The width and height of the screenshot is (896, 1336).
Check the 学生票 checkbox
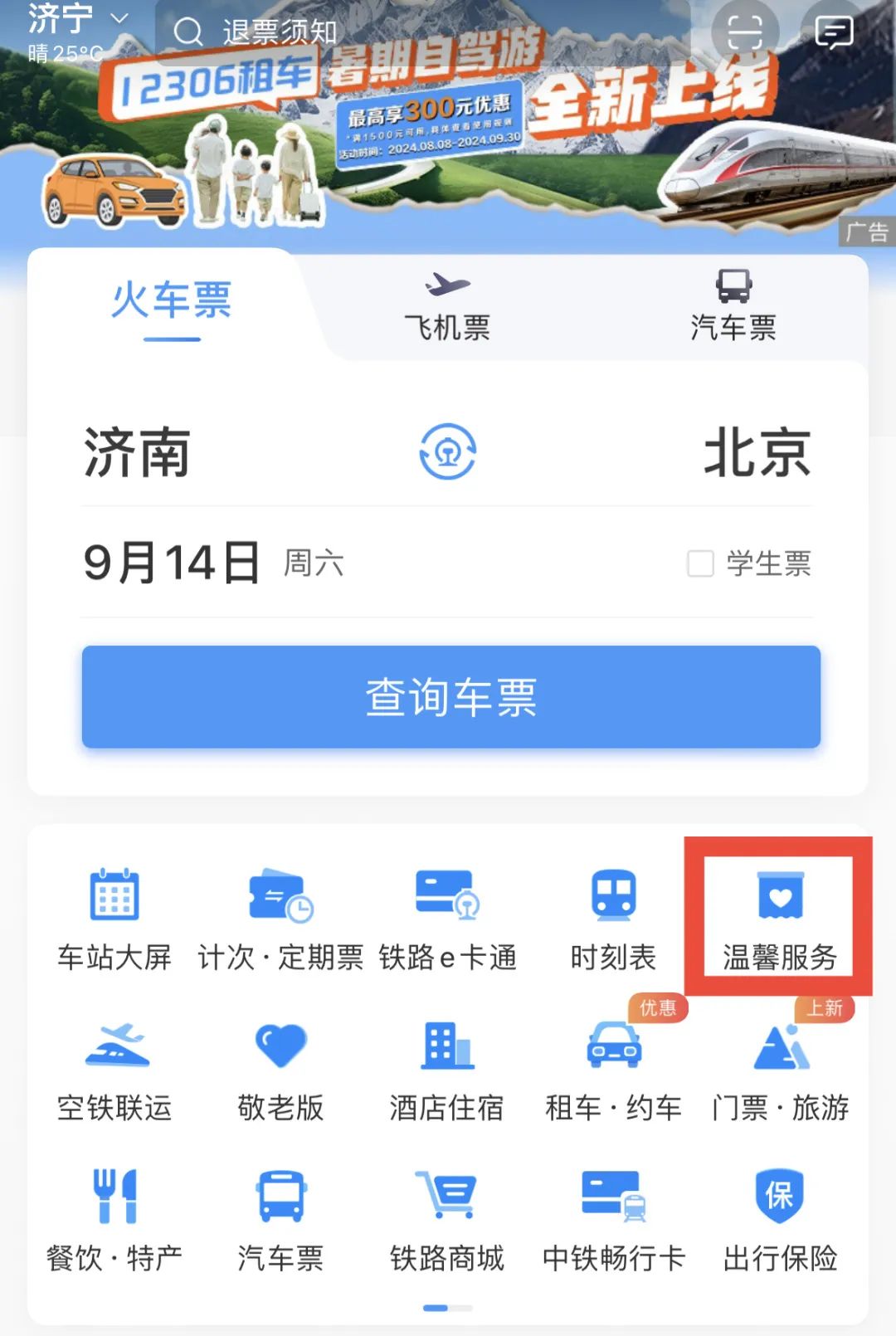coord(701,563)
